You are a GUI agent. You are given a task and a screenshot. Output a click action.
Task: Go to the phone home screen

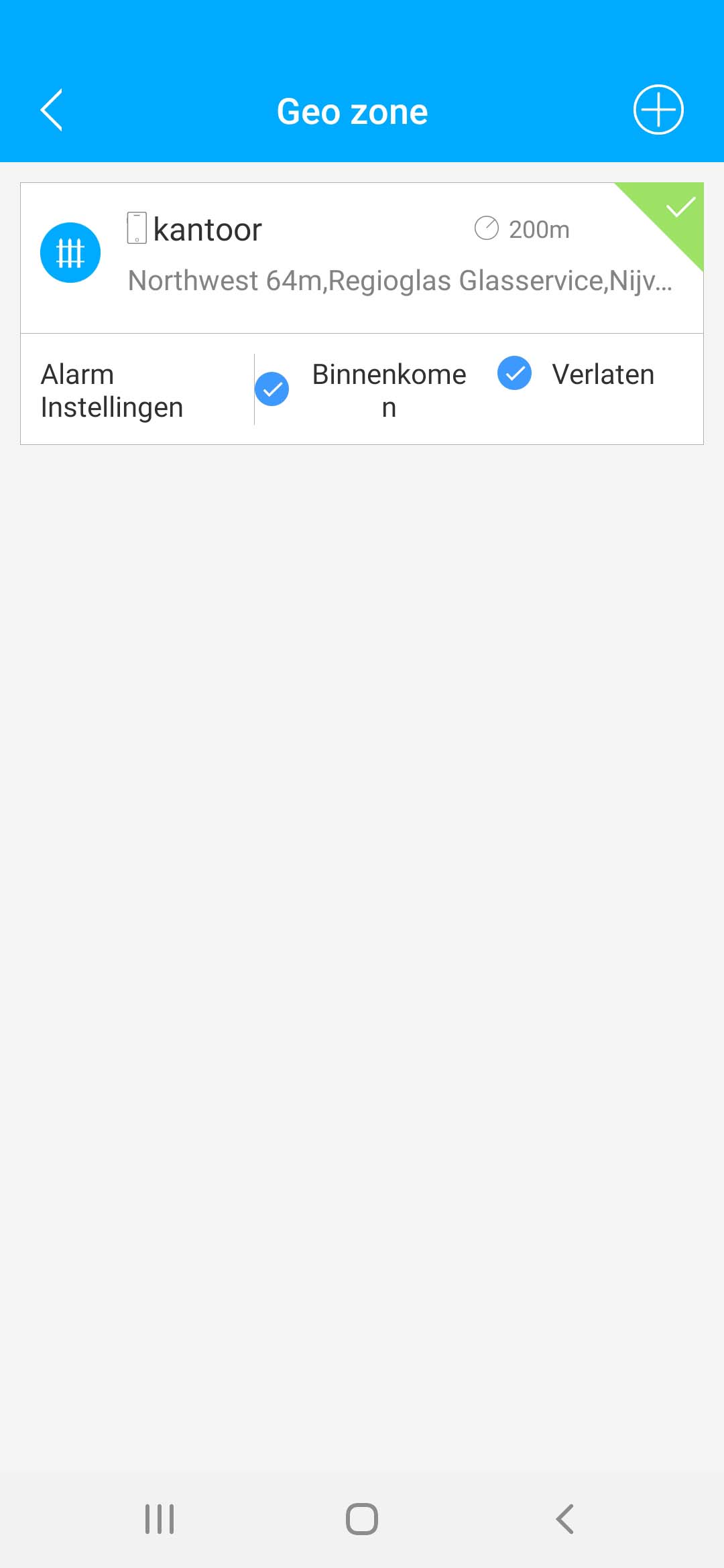pos(362,1519)
